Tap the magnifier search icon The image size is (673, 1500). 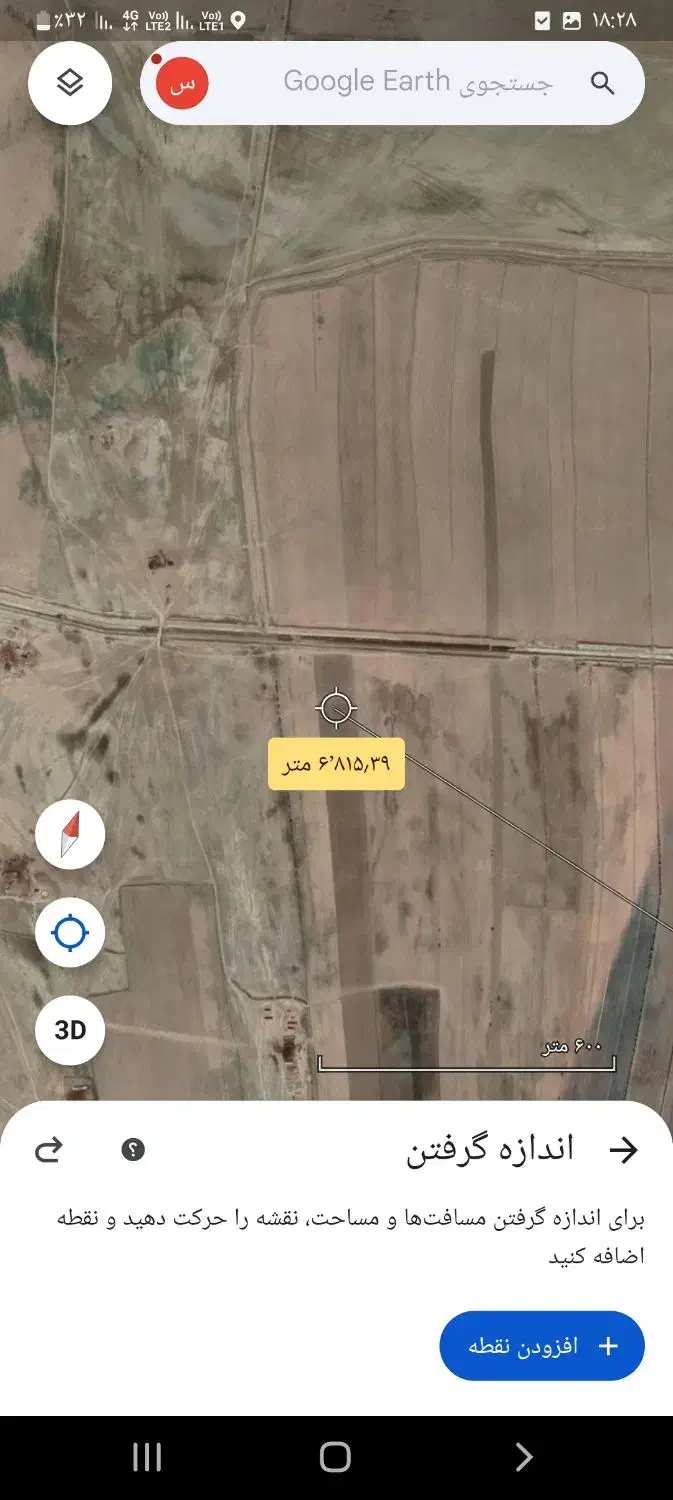coord(603,84)
